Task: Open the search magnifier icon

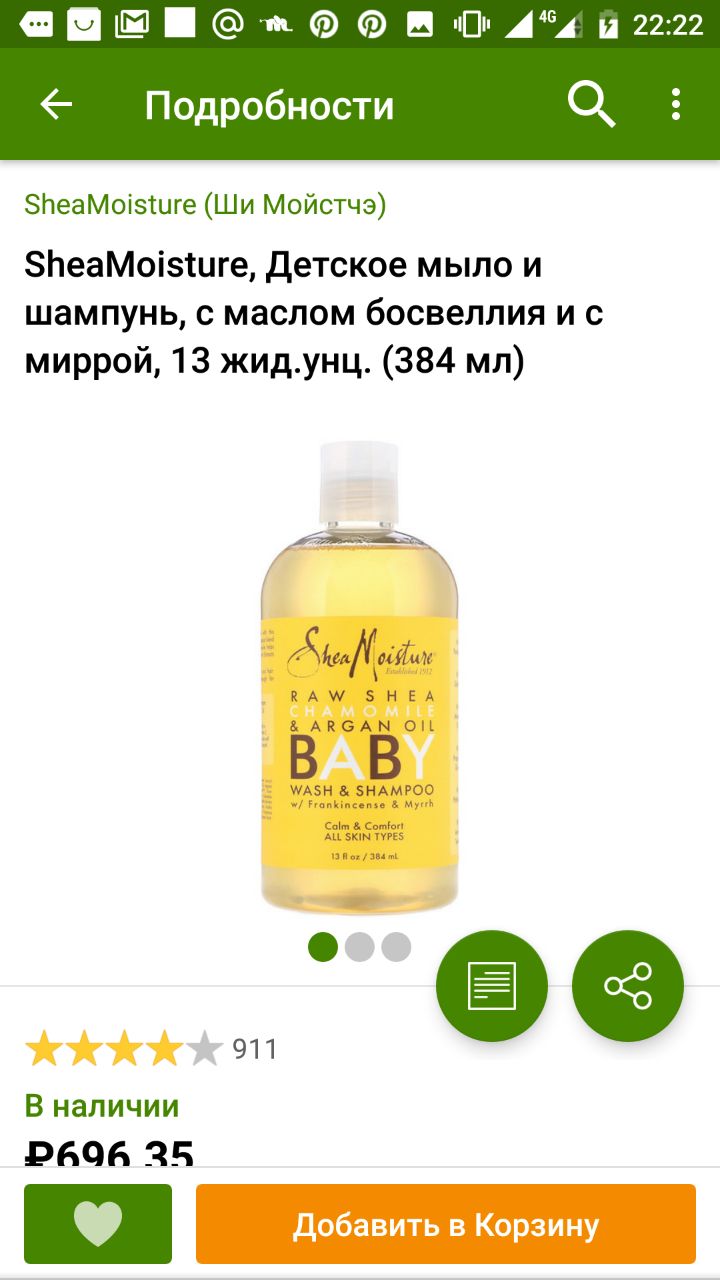Action: [x=592, y=105]
